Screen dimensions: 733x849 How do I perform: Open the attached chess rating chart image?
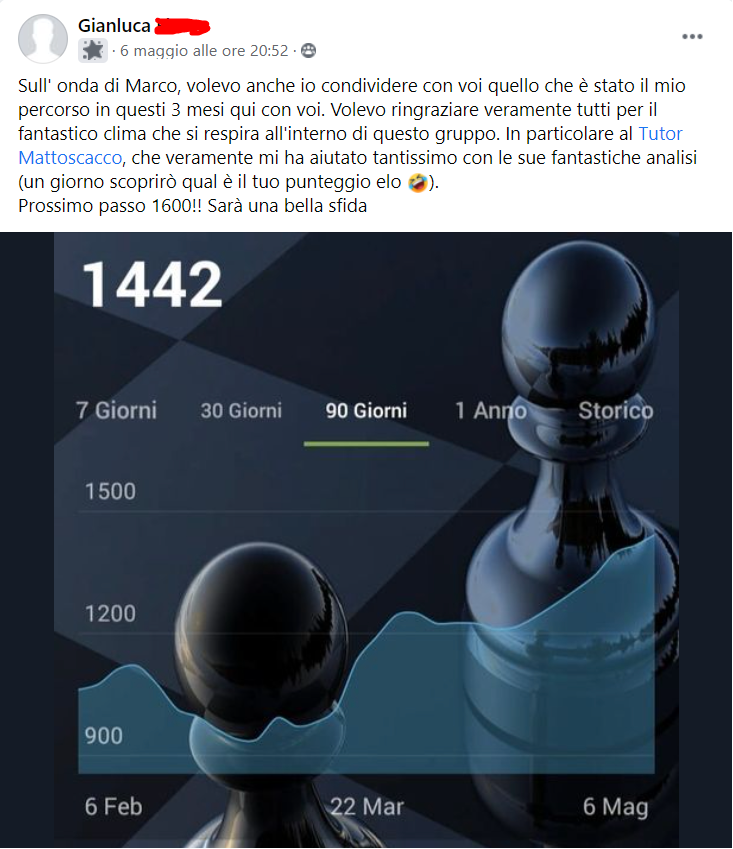[x=366, y=540]
